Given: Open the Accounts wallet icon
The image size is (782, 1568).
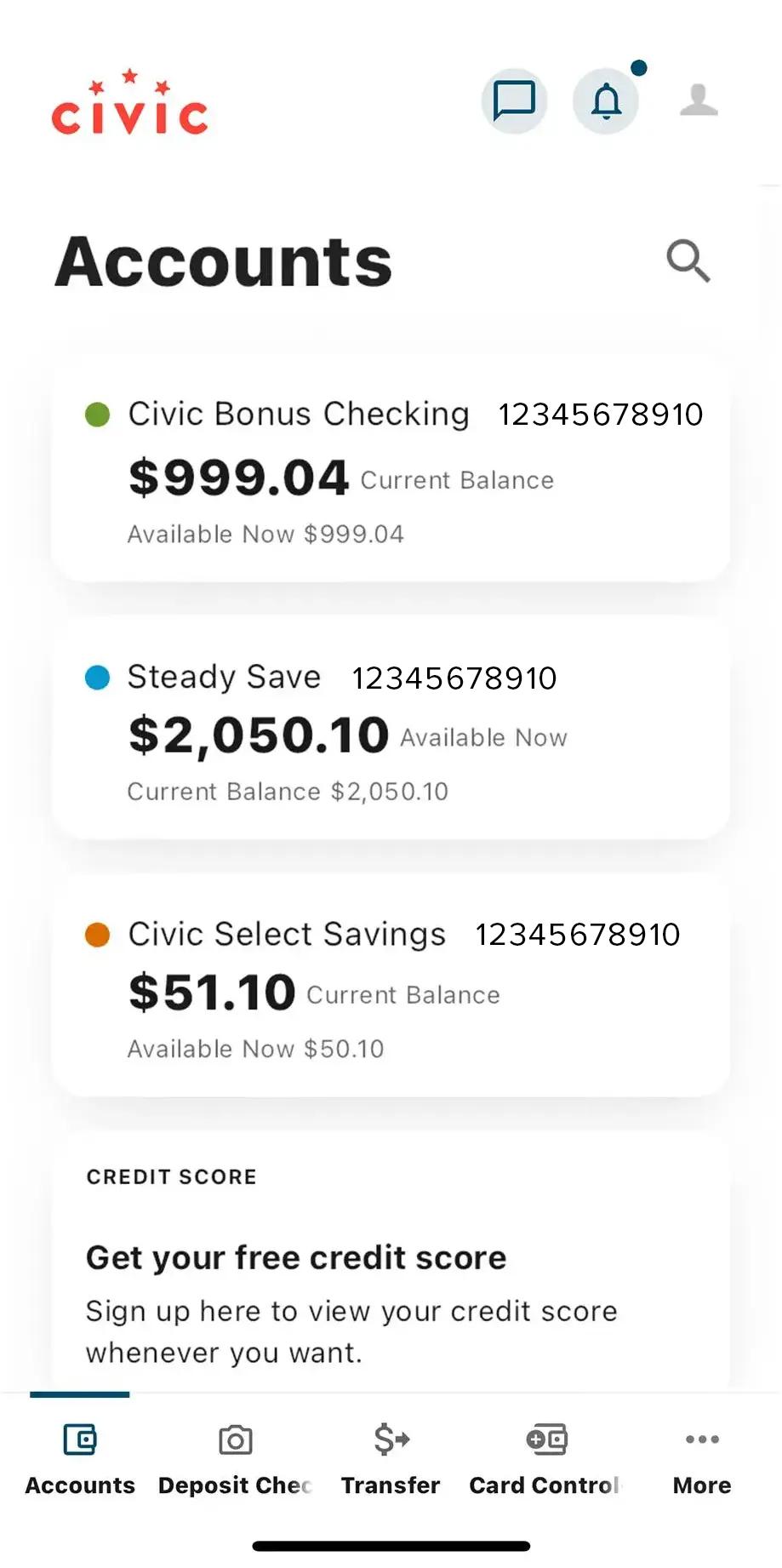Looking at the screenshot, I should point(79,1439).
